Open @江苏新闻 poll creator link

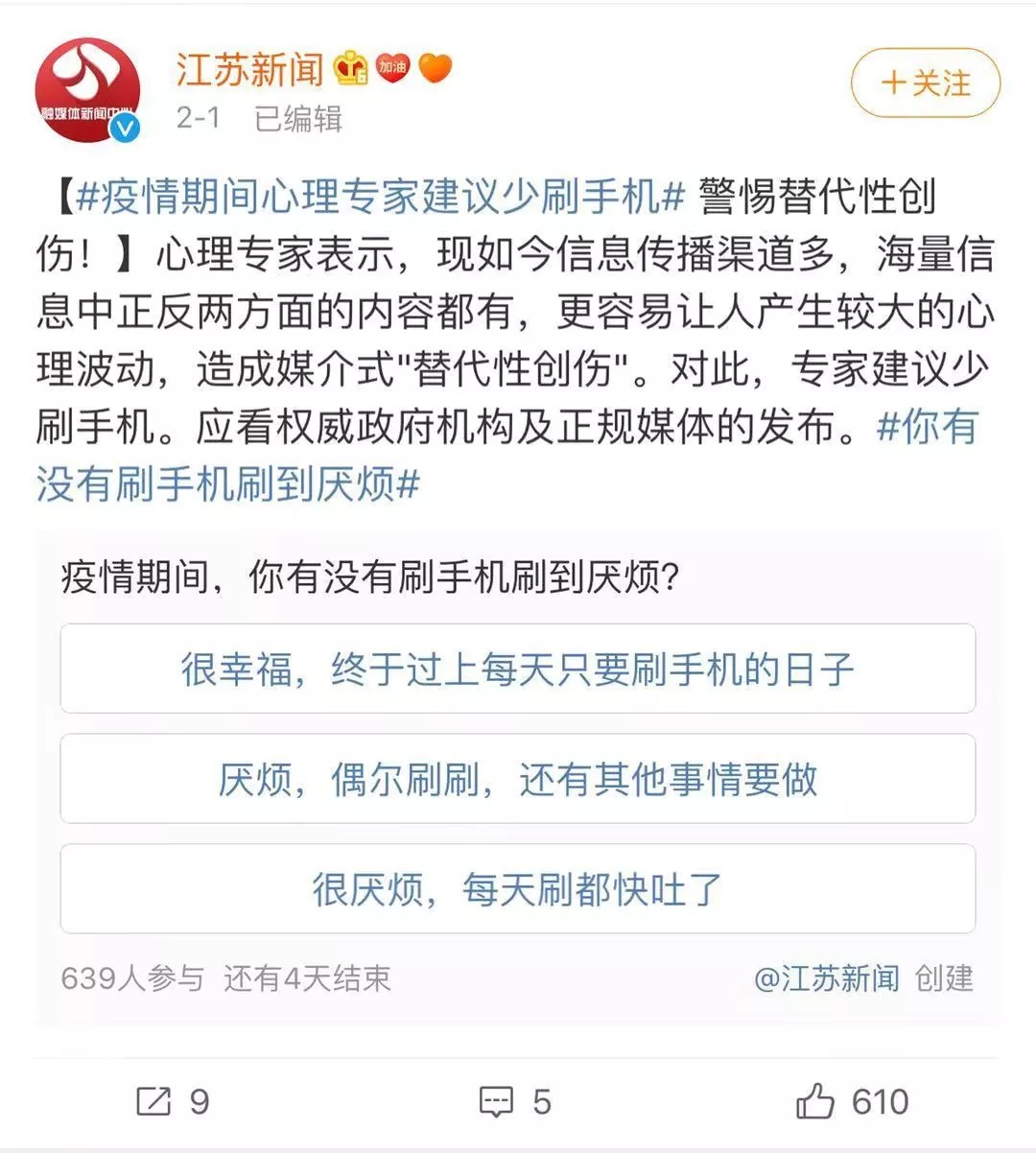pos(827,977)
